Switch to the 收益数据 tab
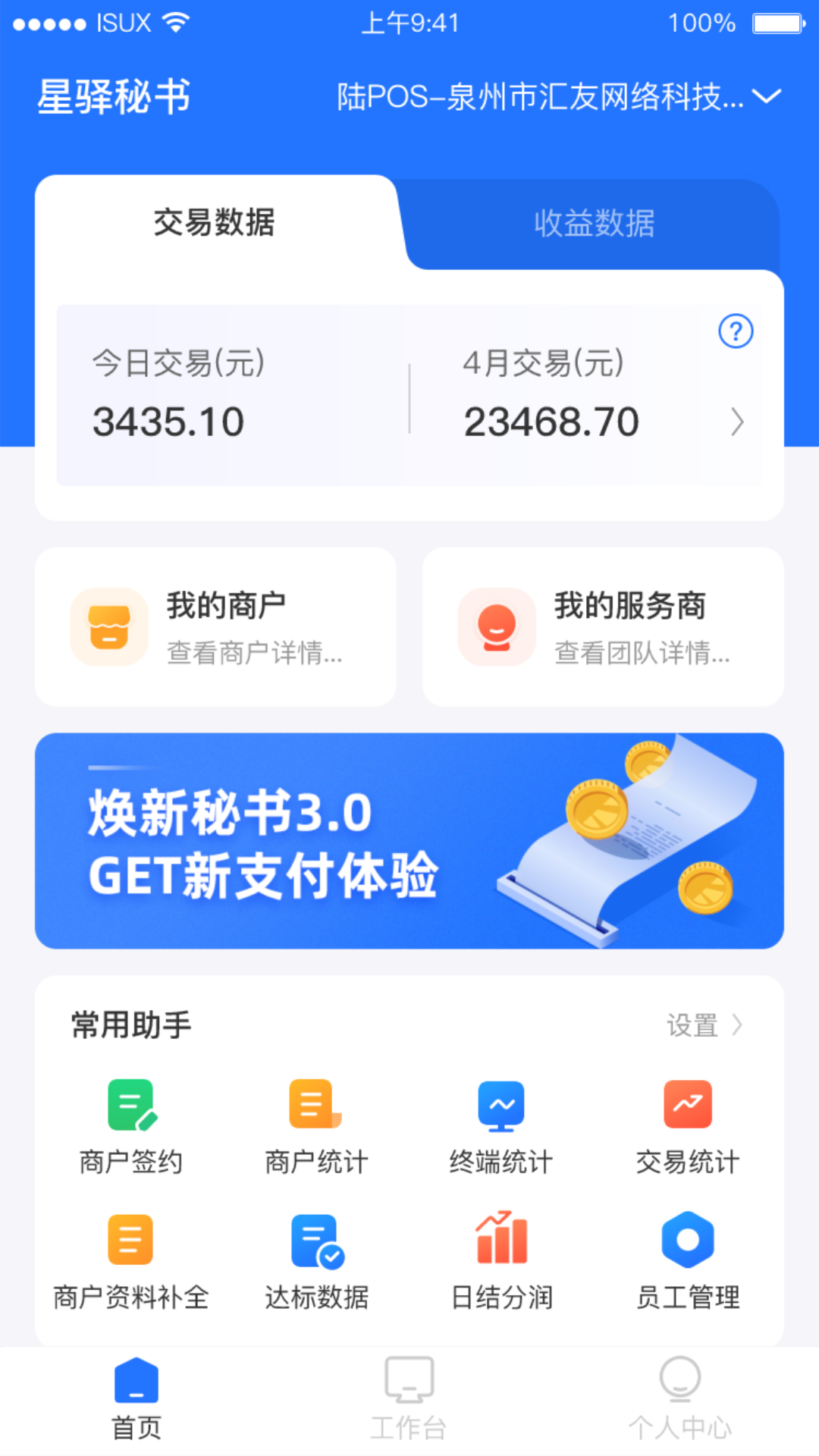819x1456 pixels. click(x=593, y=224)
